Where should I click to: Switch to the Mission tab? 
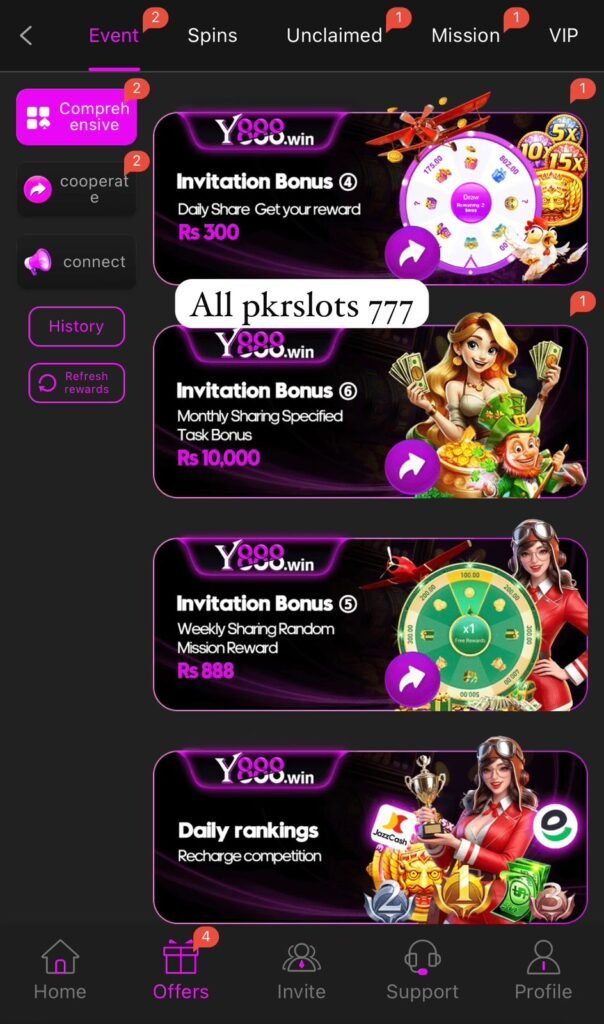pos(465,36)
